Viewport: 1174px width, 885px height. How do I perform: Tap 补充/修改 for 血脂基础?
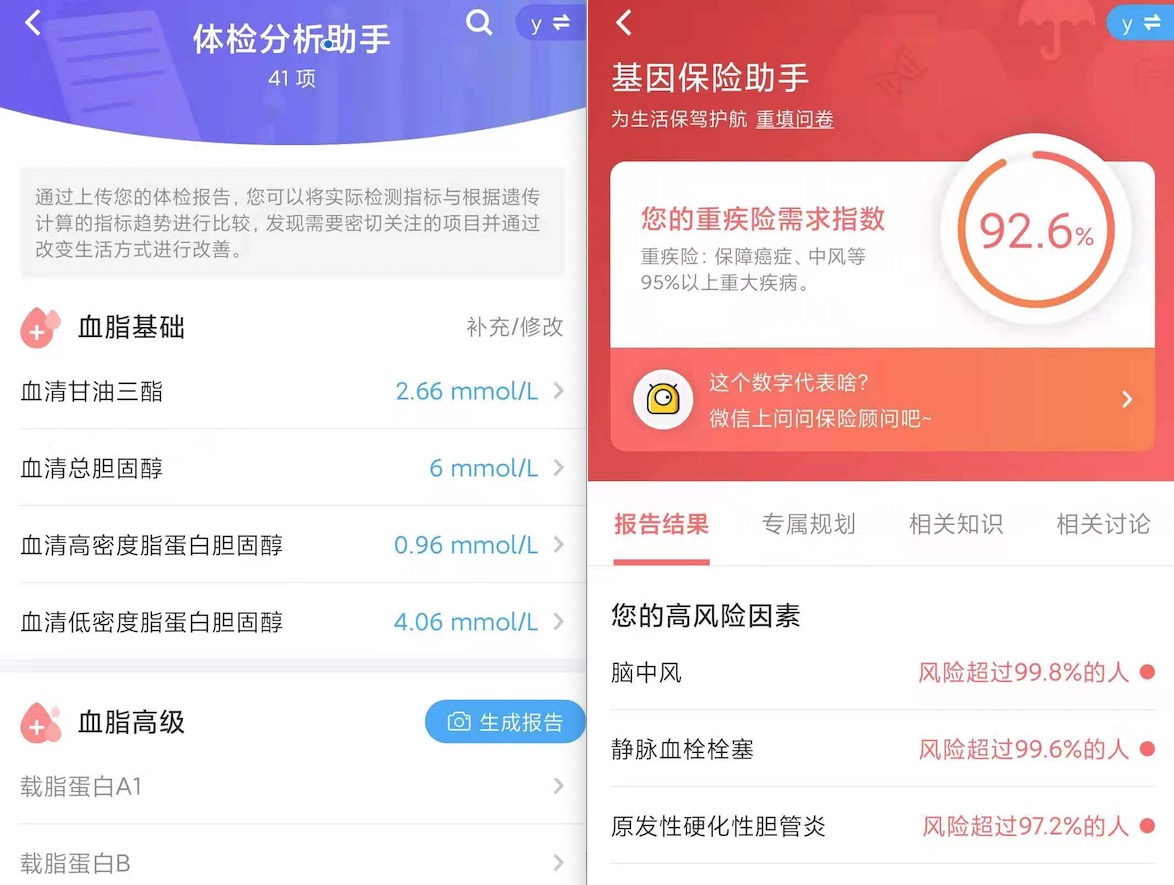514,327
